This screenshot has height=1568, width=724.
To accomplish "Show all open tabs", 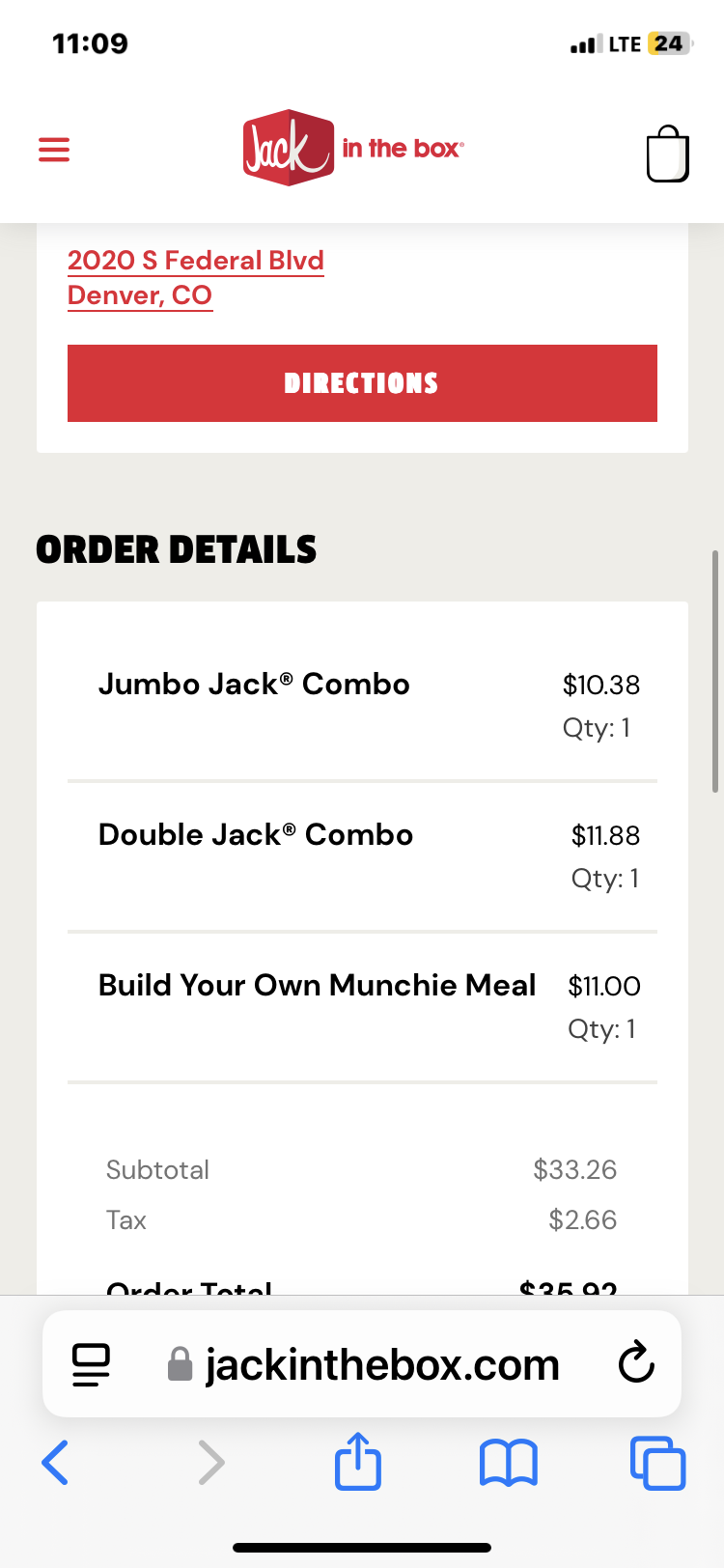I will click(657, 1462).
